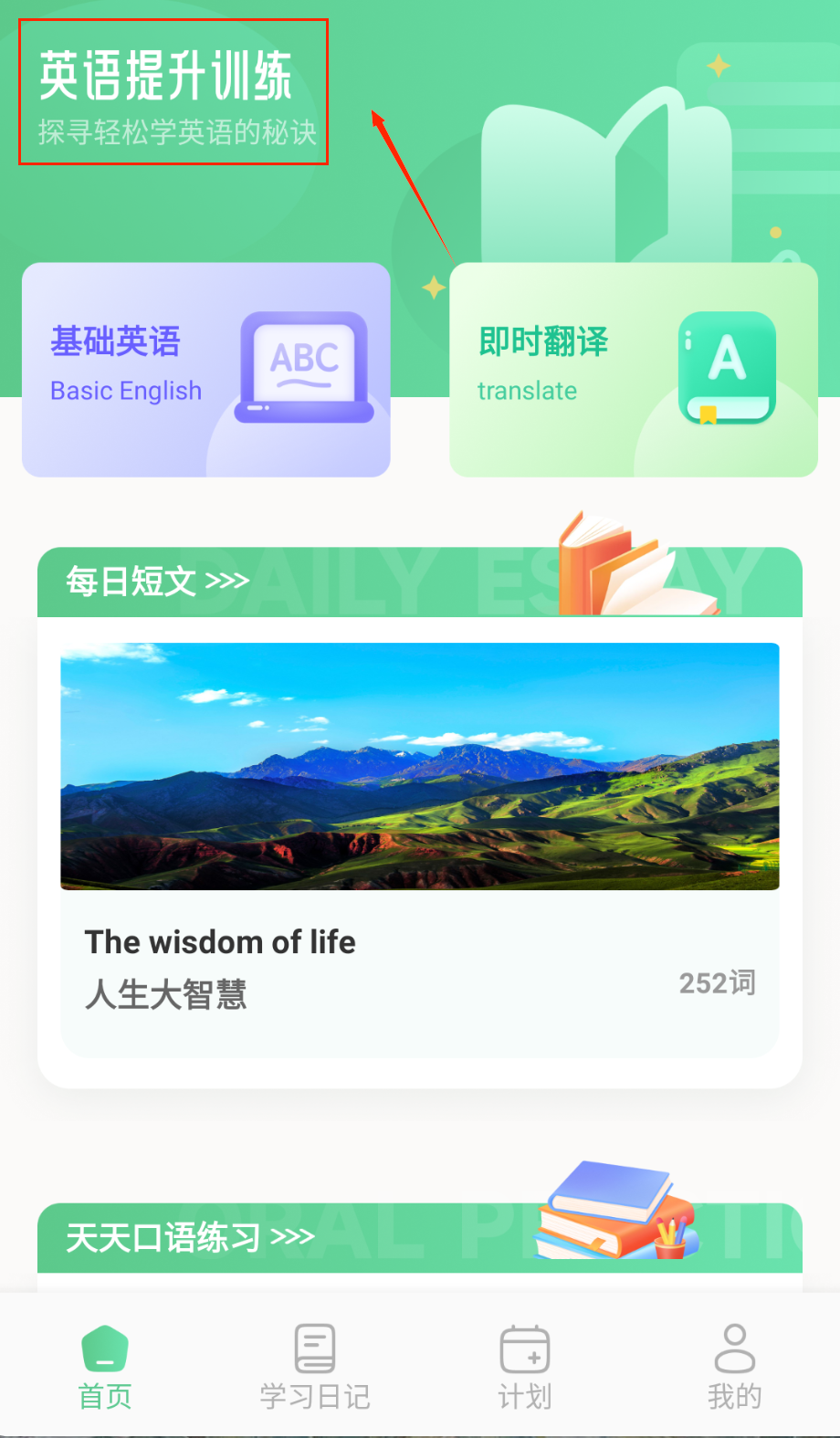Screen dimensions: 840x1438
Task: Open the 天天口语练习 section
Action: click(x=190, y=1238)
